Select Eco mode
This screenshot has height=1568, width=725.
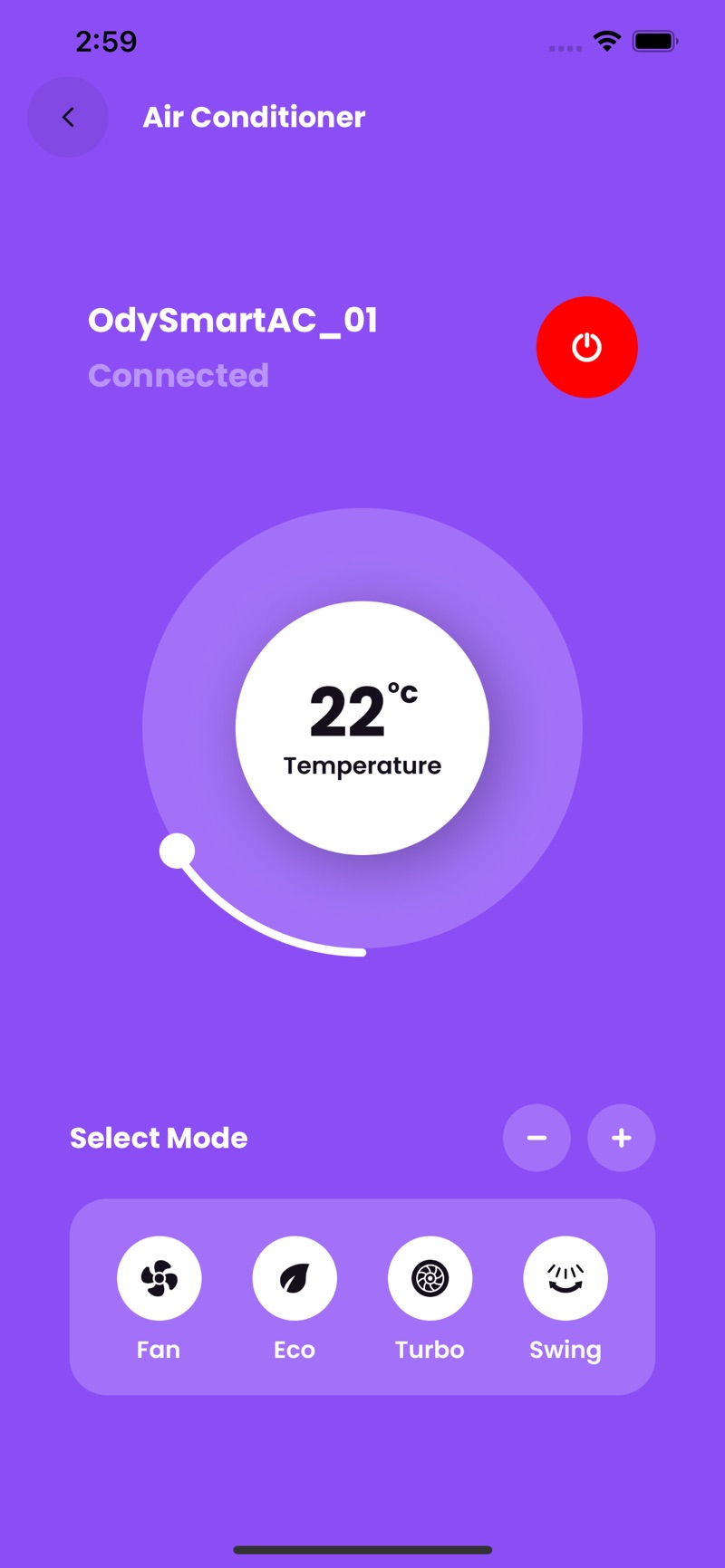pos(295,1278)
